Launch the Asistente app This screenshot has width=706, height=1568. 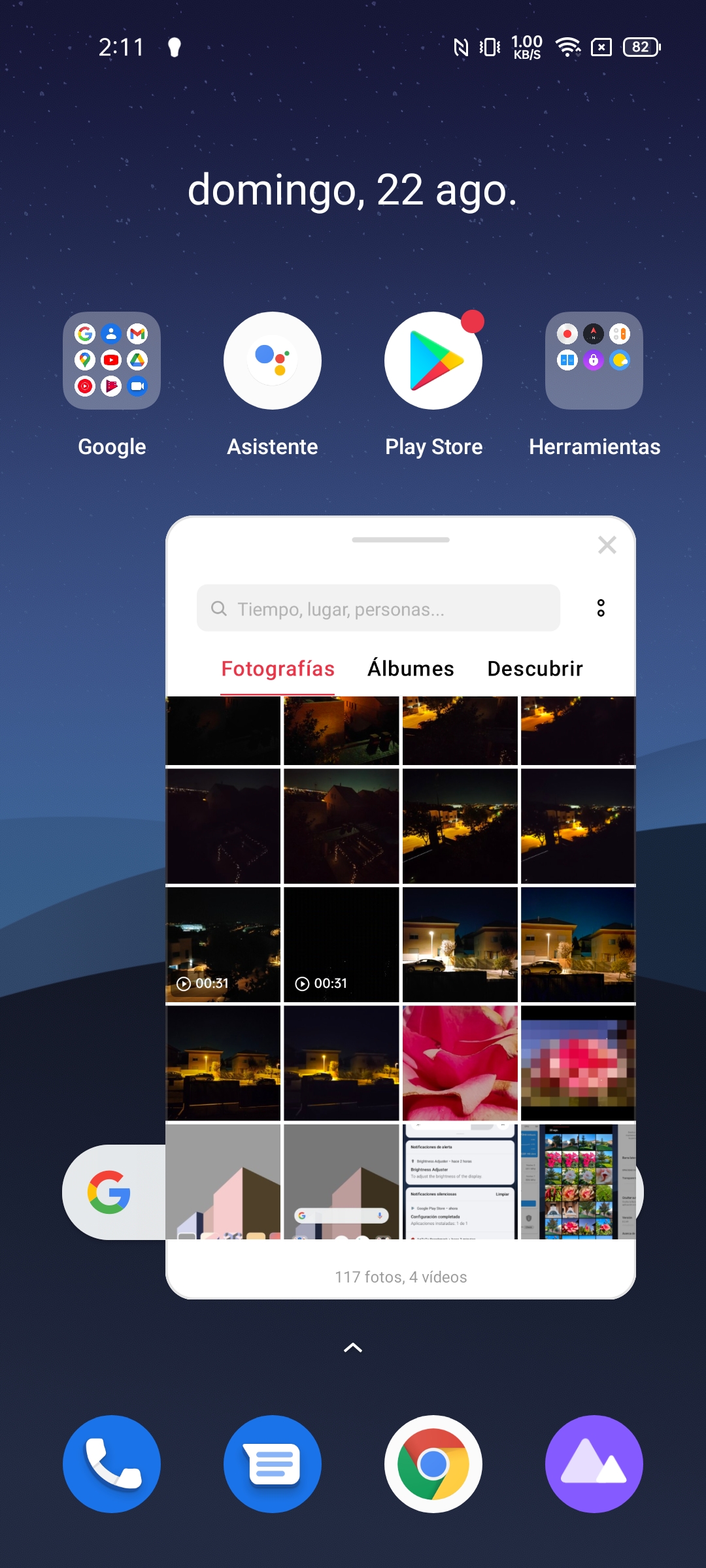pos(273,361)
